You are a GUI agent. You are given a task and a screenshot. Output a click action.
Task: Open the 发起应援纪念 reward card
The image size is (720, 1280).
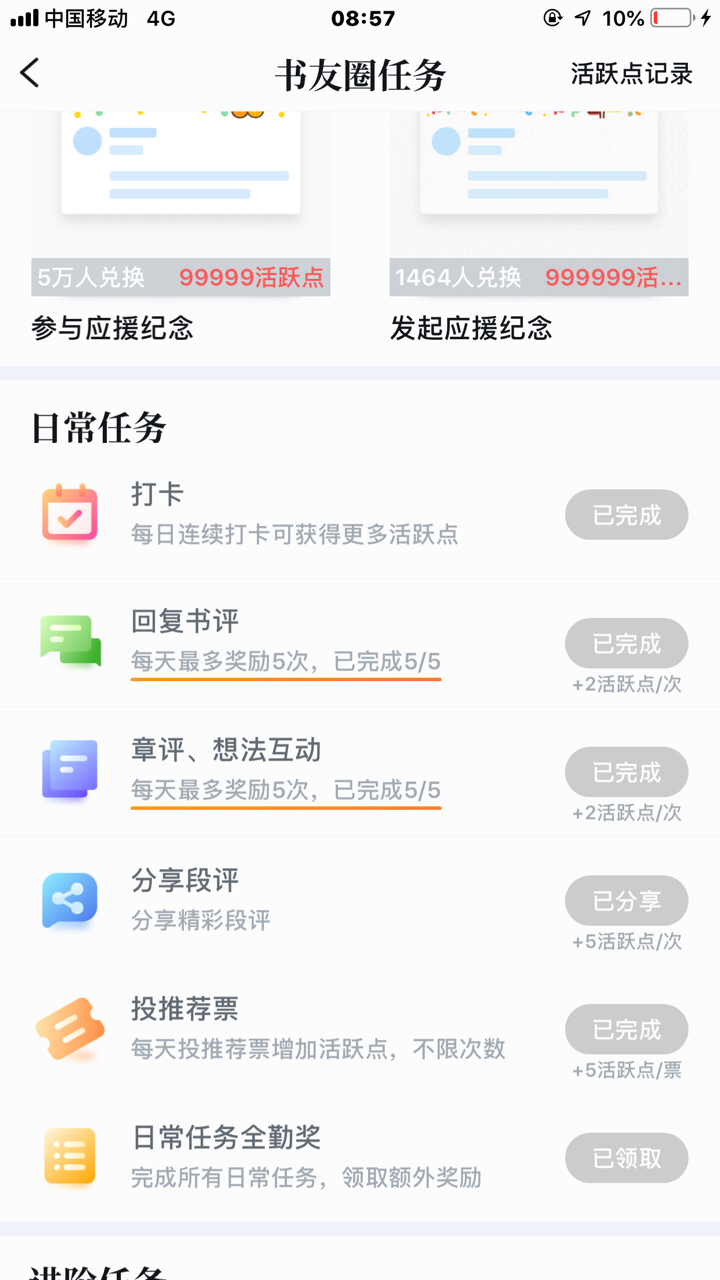[x=539, y=227]
